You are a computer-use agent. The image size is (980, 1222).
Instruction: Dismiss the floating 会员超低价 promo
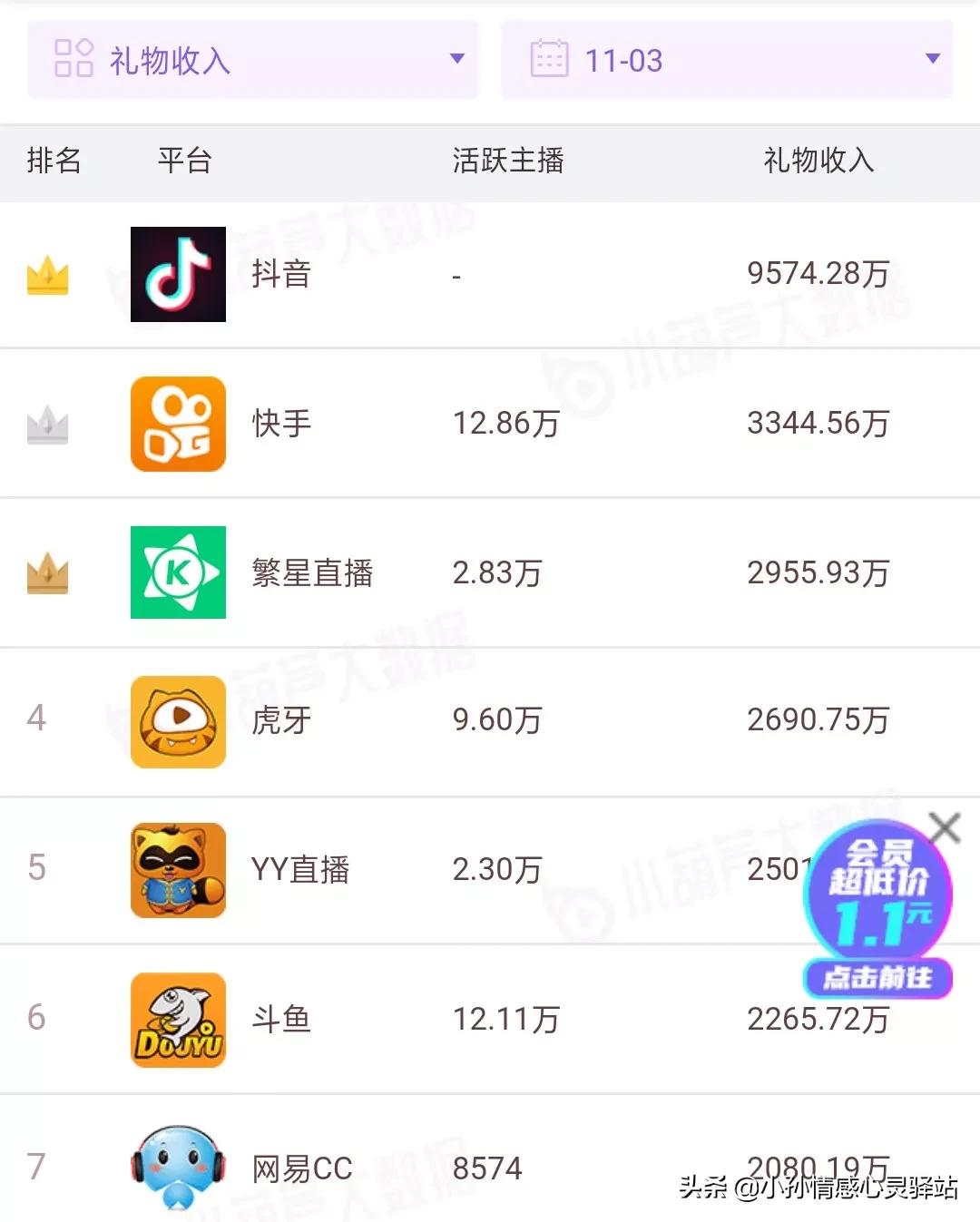(945, 827)
